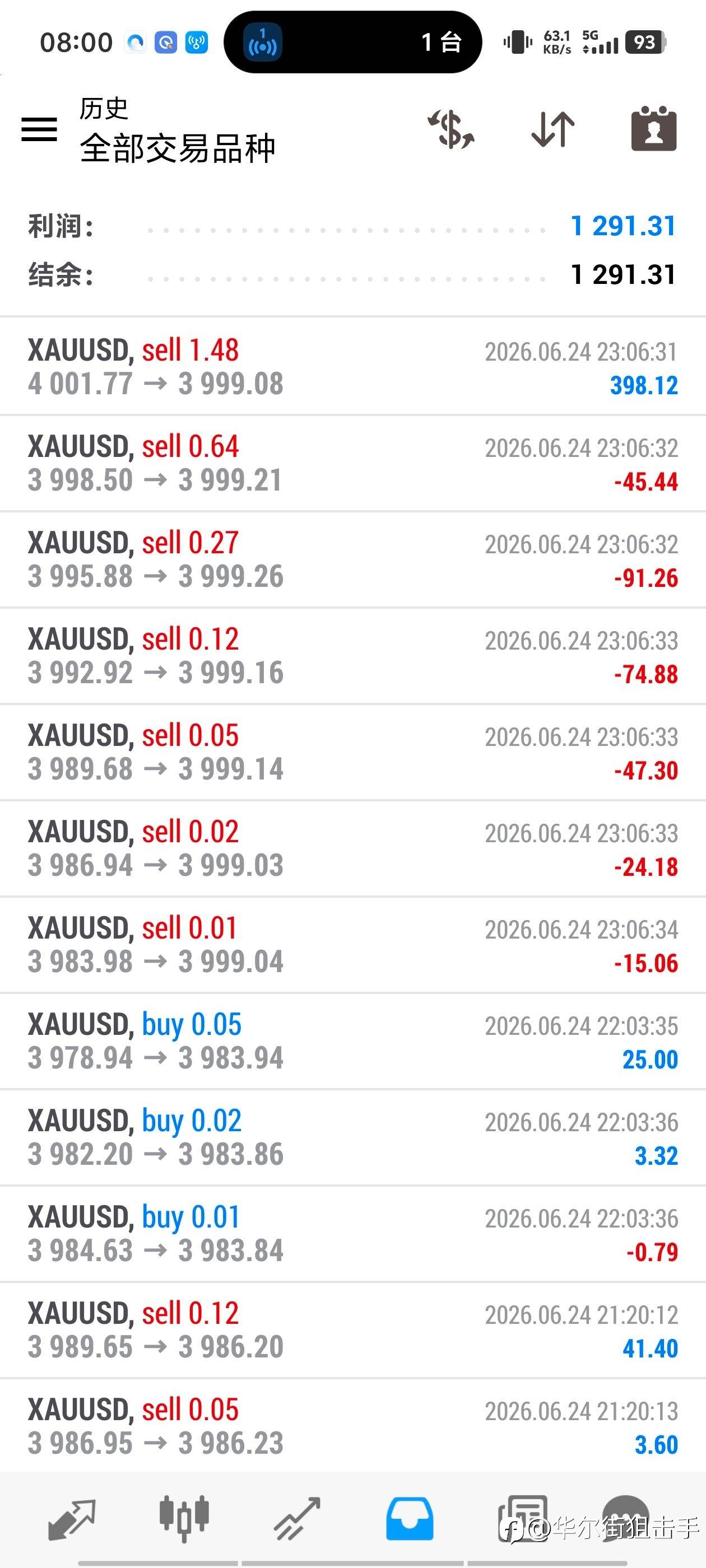Screen dimensions: 706x1568
Task: Tap the sort arrows icon
Action: pyautogui.click(x=552, y=129)
